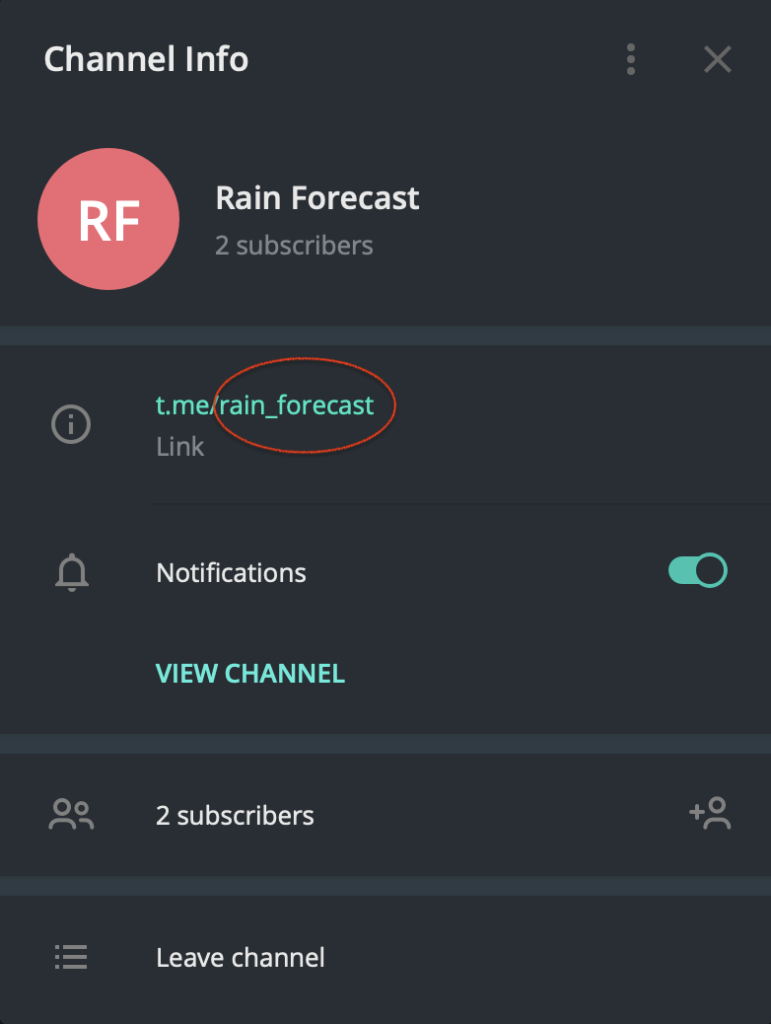Click the Link label text
The height and width of the screenshot is (1024, 771).
(x=180, y=447)
